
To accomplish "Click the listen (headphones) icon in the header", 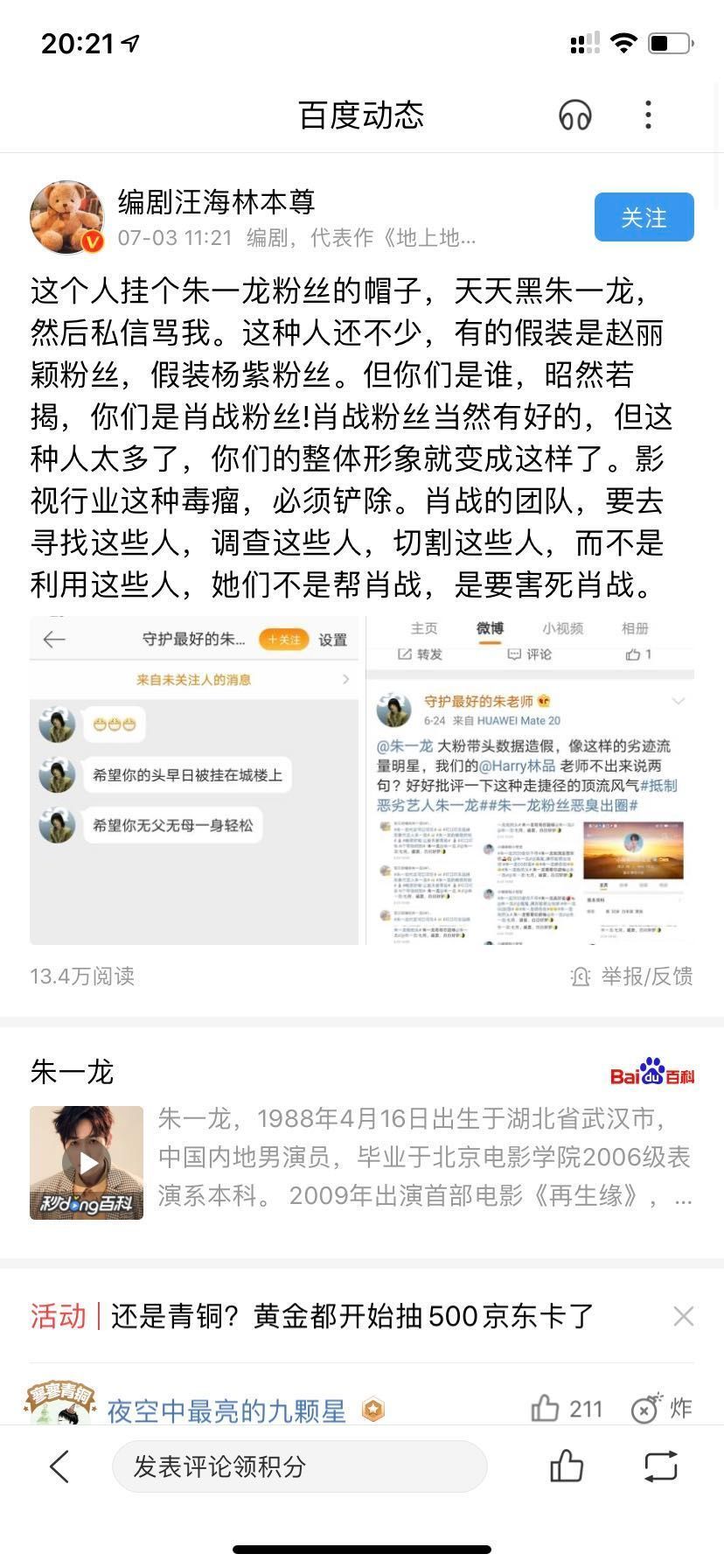I will [x=574, y=115].
